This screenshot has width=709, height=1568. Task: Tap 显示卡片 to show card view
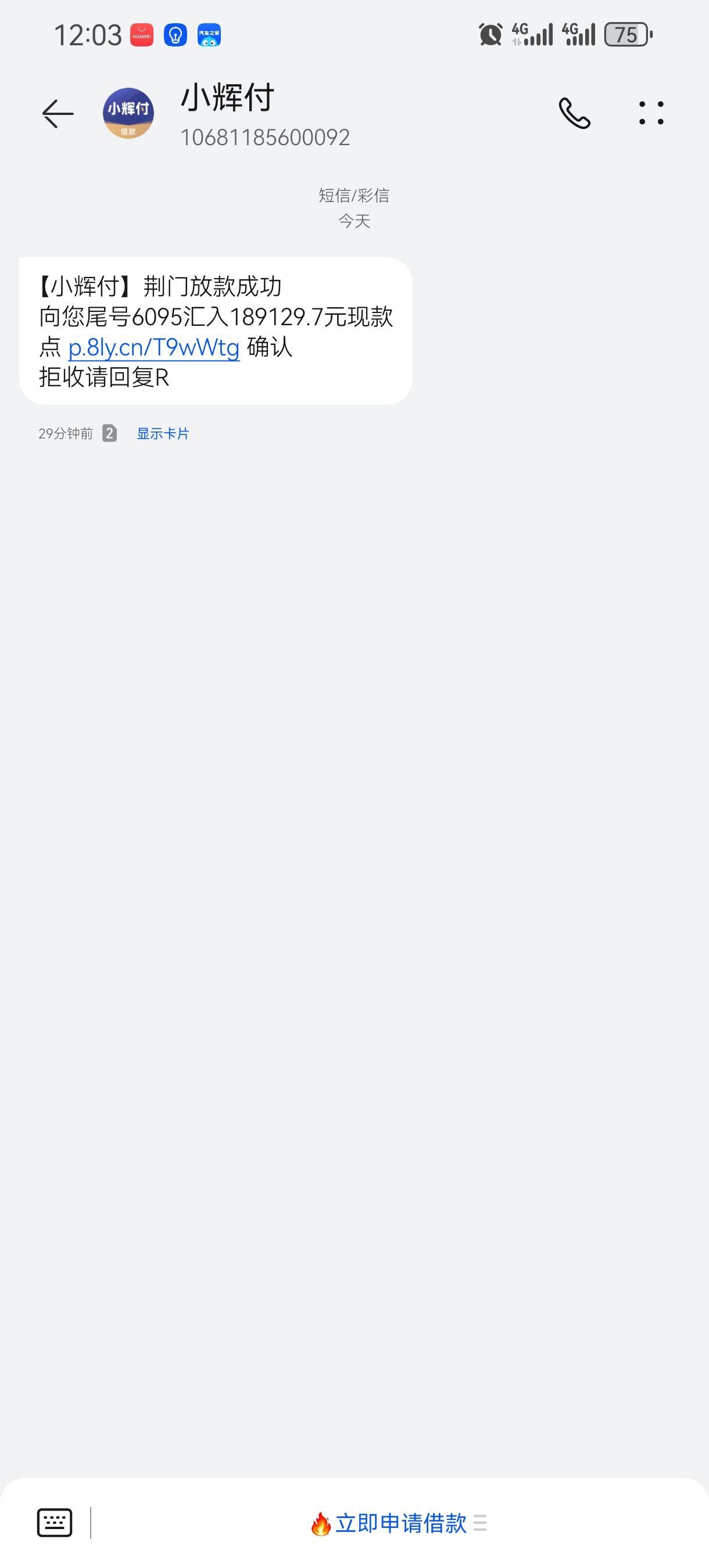[x=163, y=433]
